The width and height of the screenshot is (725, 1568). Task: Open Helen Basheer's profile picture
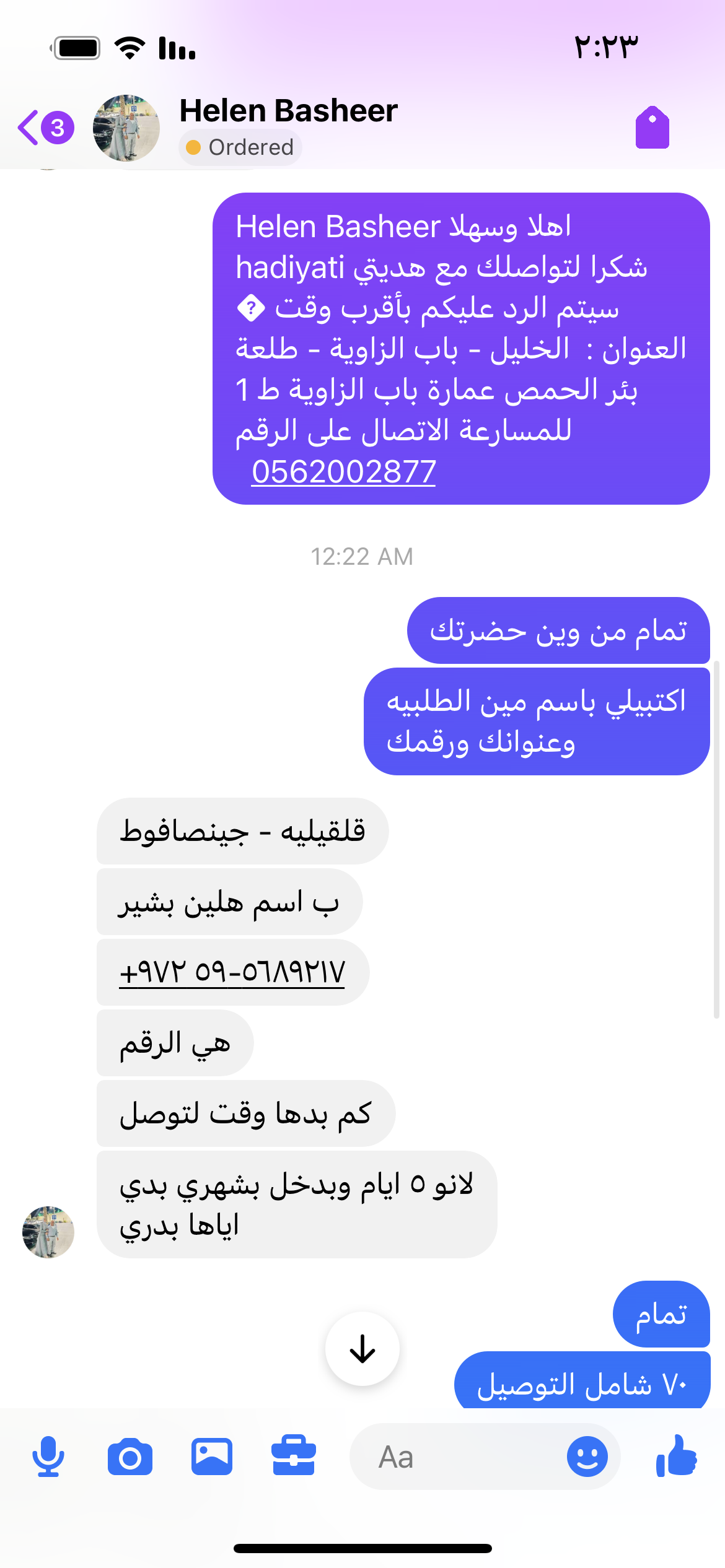(126, 128)
